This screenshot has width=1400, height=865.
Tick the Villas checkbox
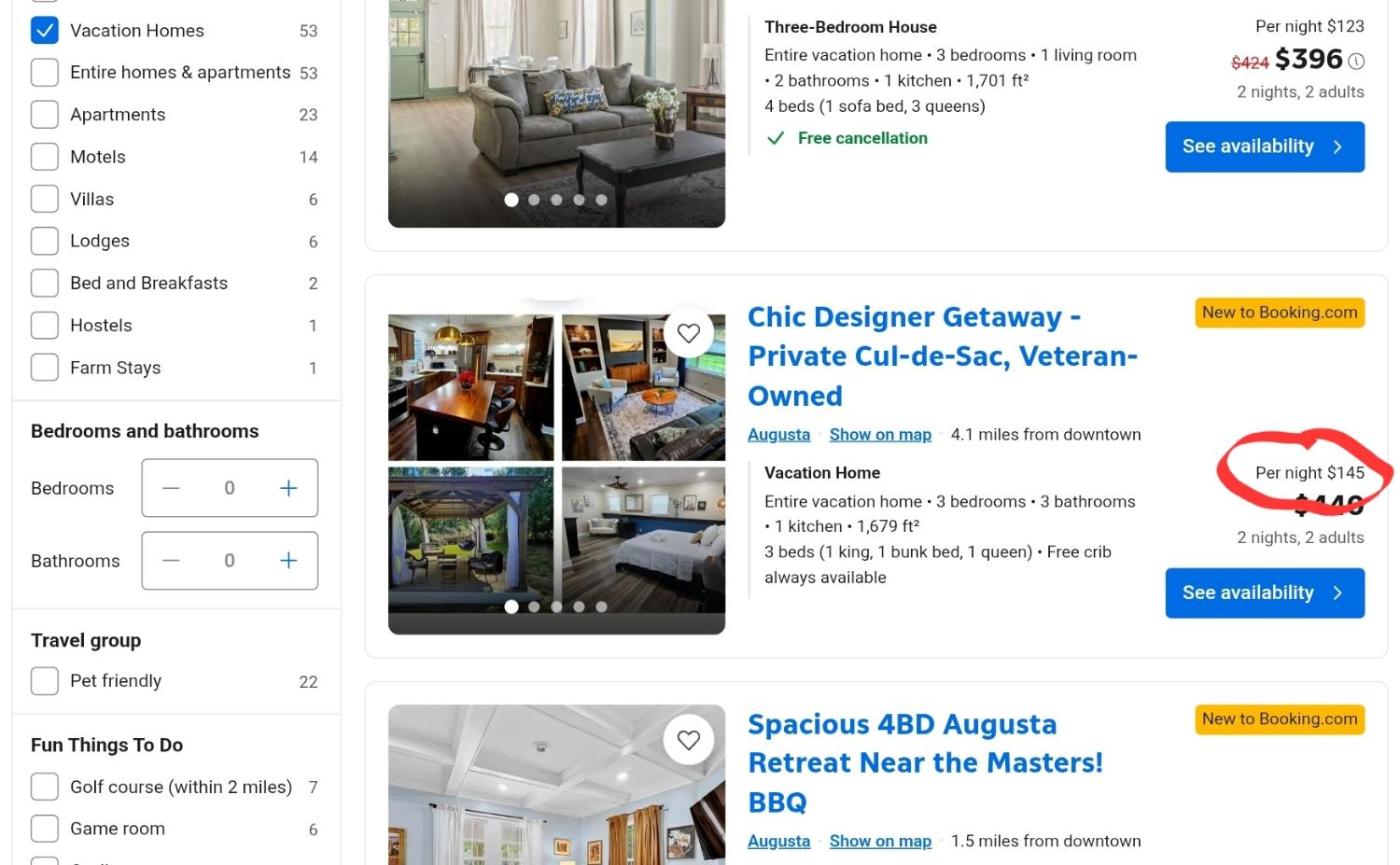click(x=44, y=199)
